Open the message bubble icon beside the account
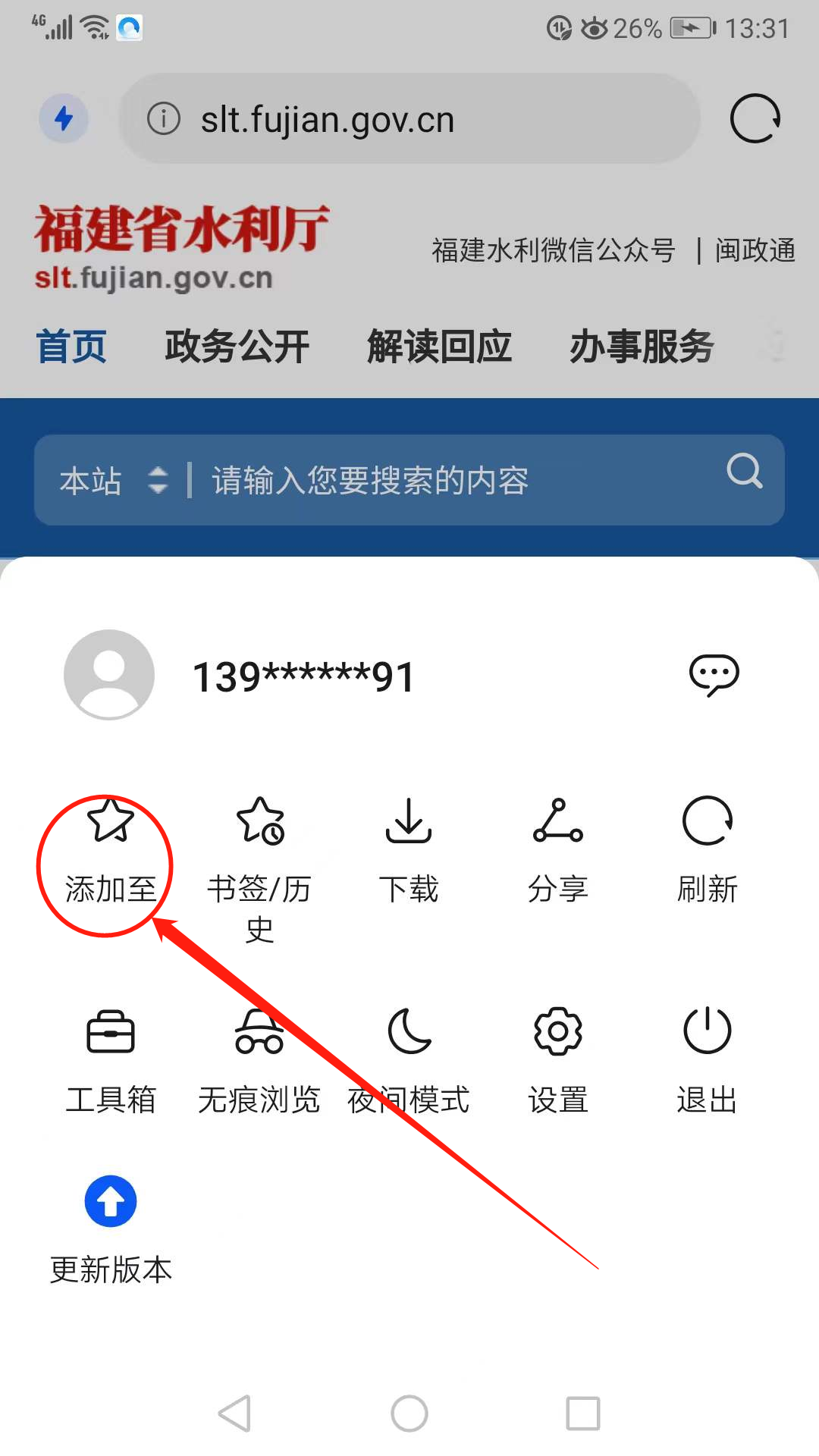The height and width of the screenshot is (1456, 819). (714, 675)
